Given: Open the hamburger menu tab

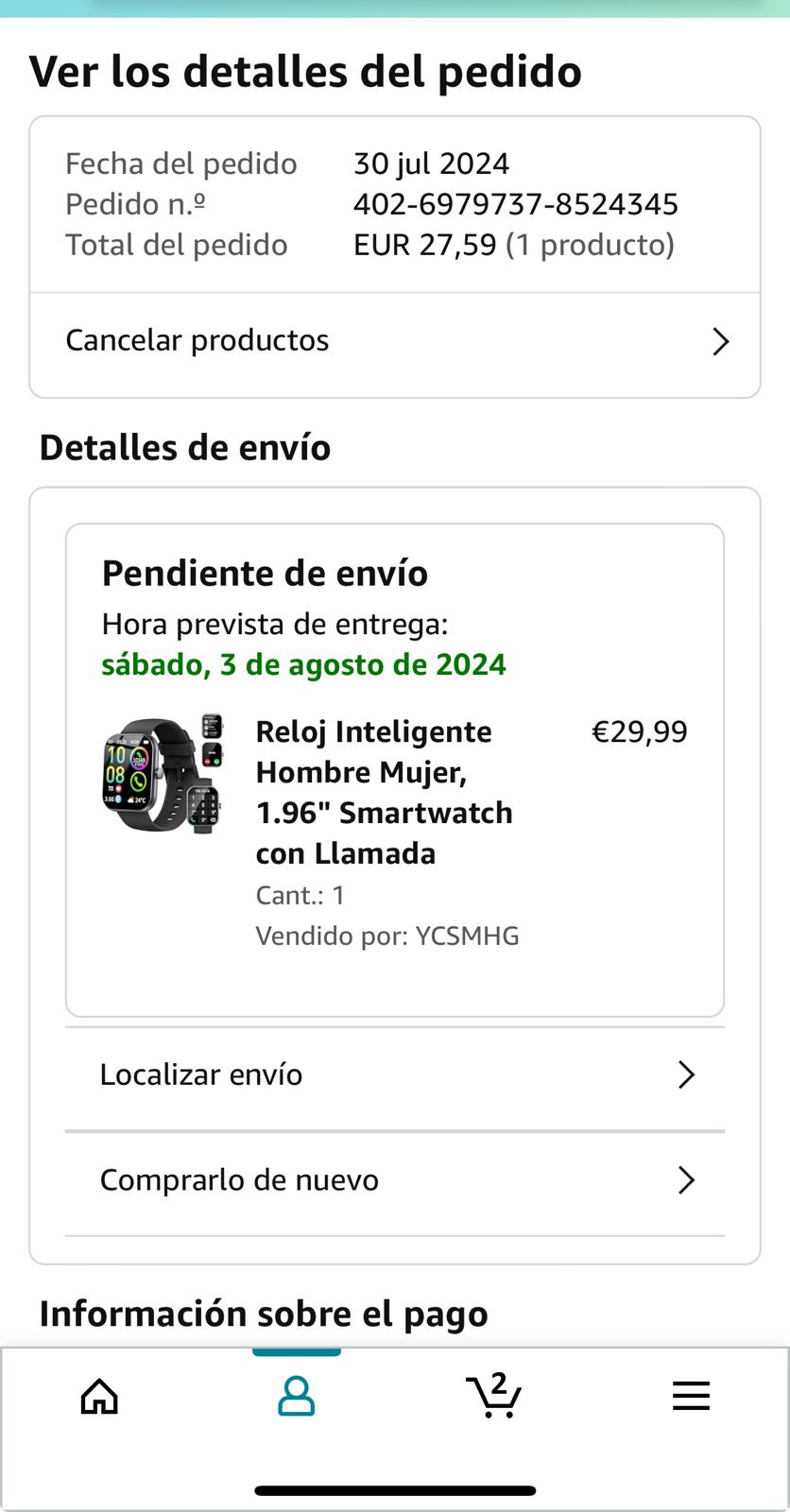Looking at the screenshot, I should [691, 1396].
